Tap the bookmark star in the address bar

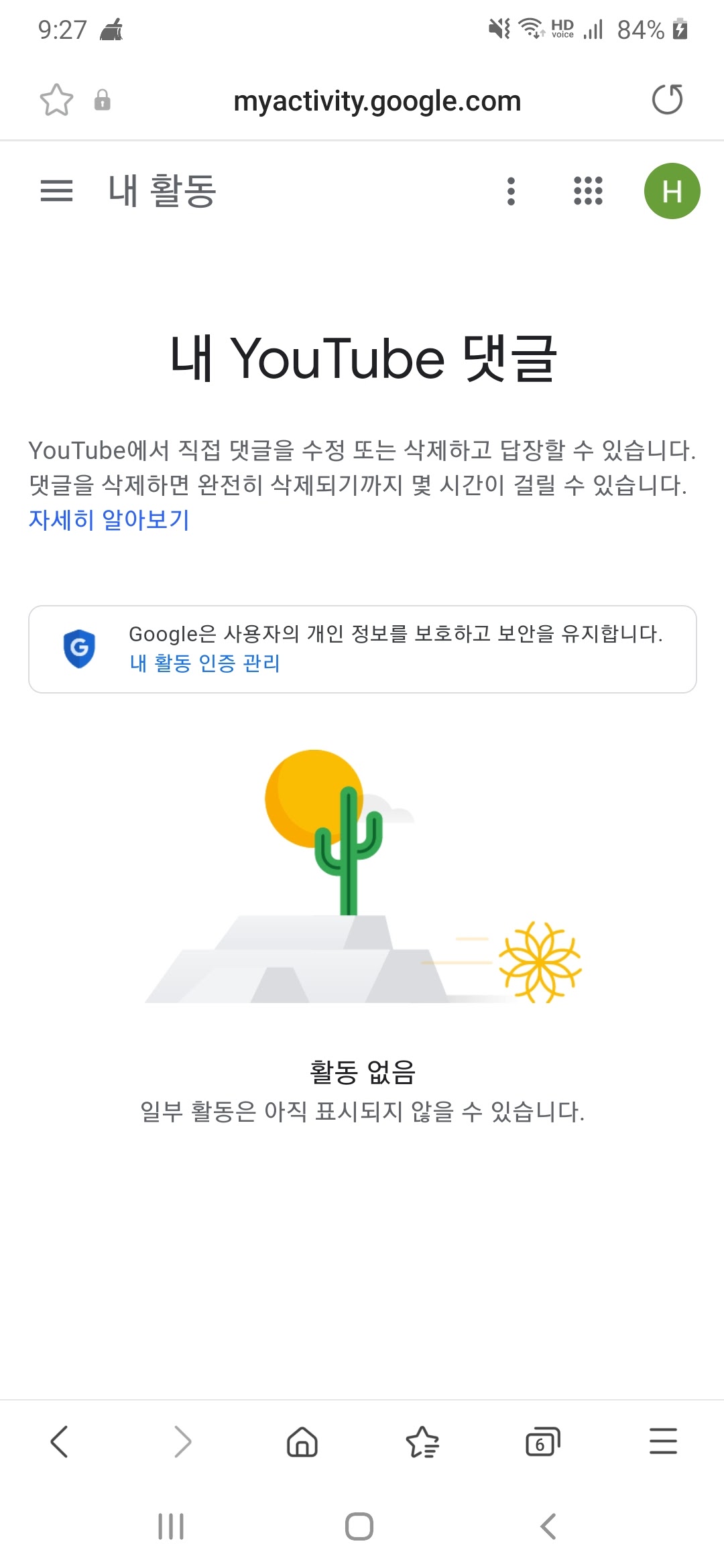[56, 101]
